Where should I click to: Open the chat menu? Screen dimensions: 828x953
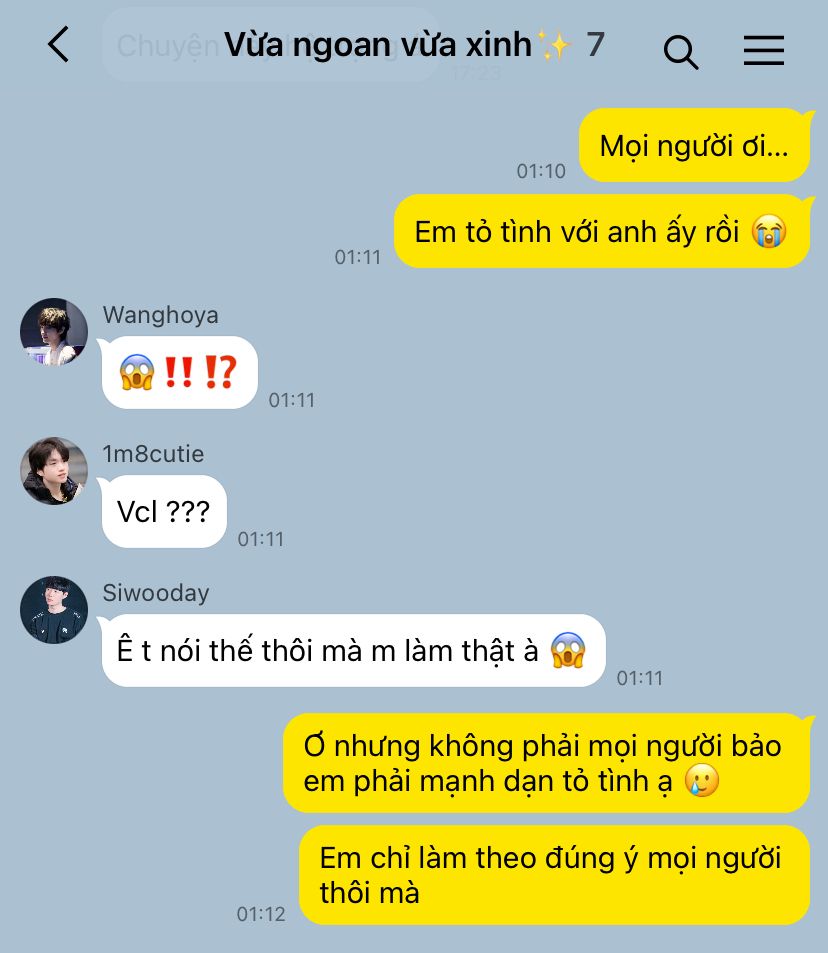[763, 49]
